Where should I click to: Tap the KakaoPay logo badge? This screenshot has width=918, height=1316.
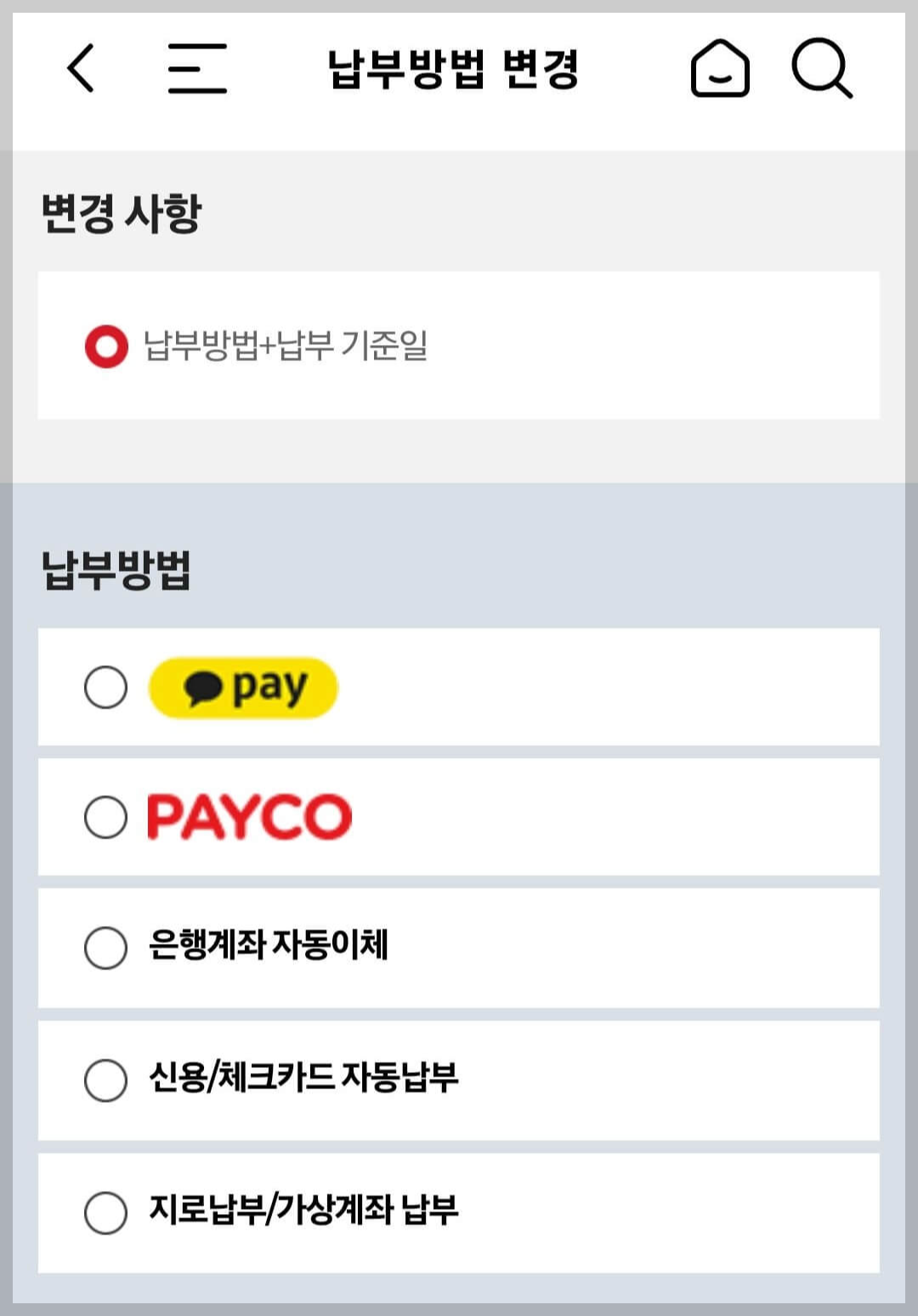(245, 686)
